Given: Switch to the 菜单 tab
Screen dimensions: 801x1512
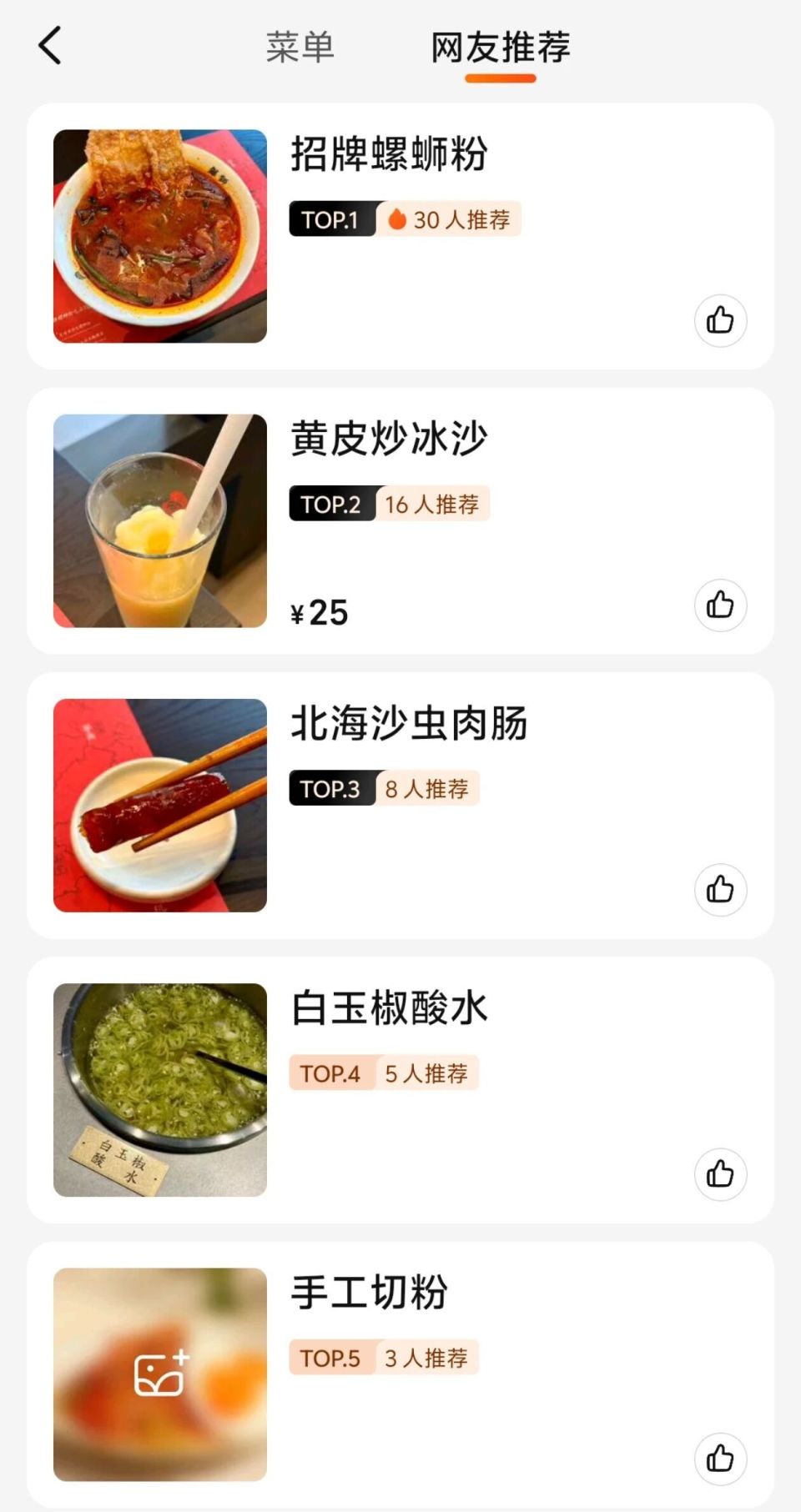Looking at the screenshot, I should (300, 48).
